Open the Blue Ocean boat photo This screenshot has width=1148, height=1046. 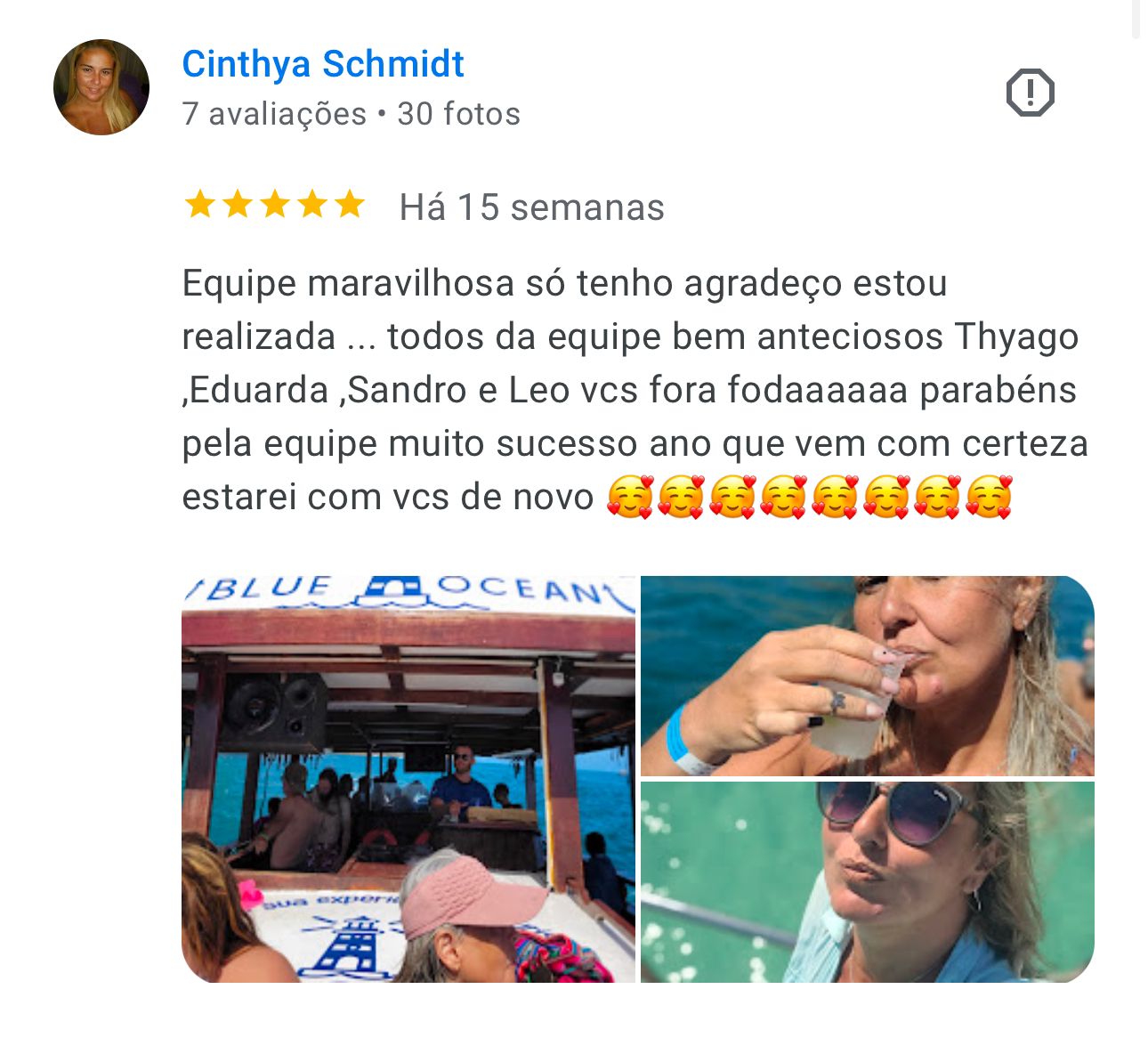(408, 779)
